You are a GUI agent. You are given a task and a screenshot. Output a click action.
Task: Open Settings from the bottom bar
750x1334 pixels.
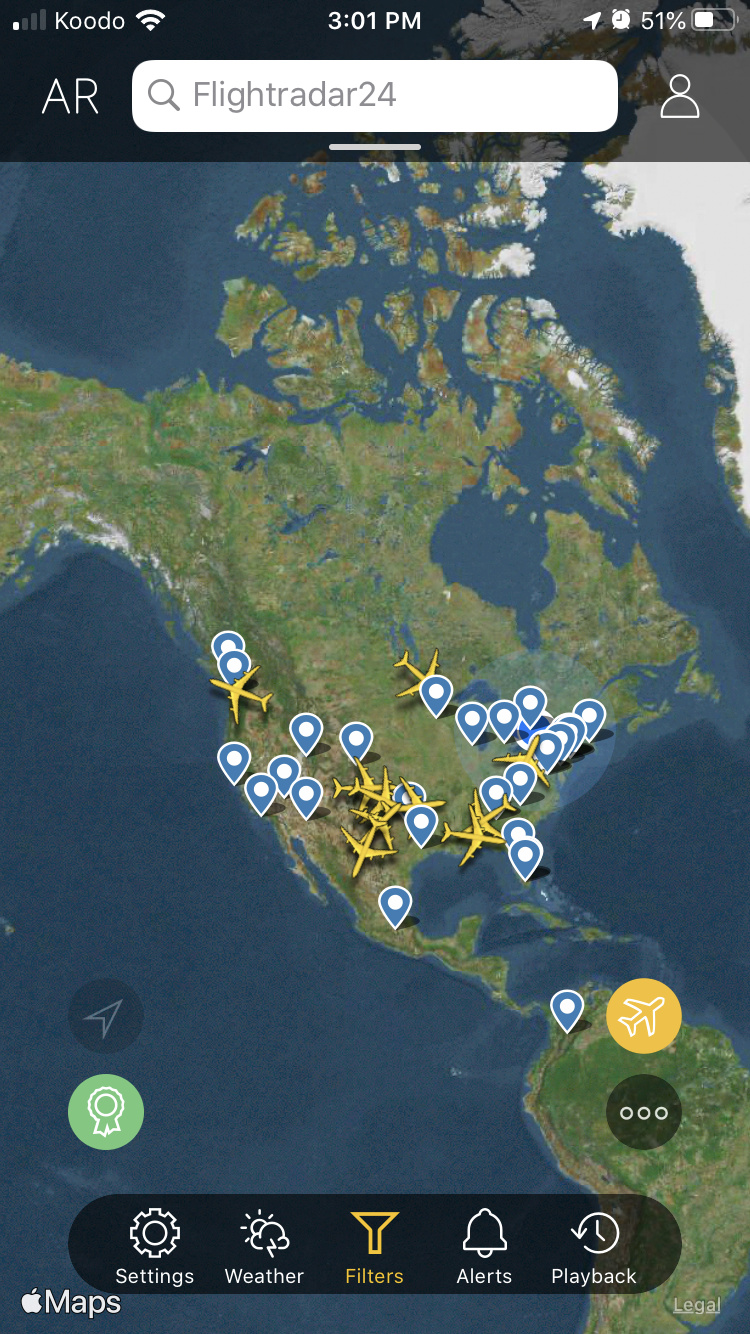point(155,1247)
